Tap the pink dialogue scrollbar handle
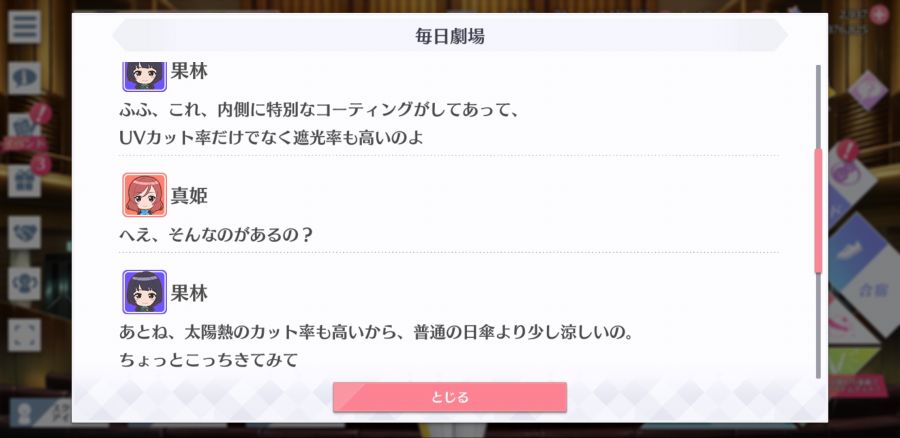This screenshot has height=438, width=900. (x=818, y=211)
